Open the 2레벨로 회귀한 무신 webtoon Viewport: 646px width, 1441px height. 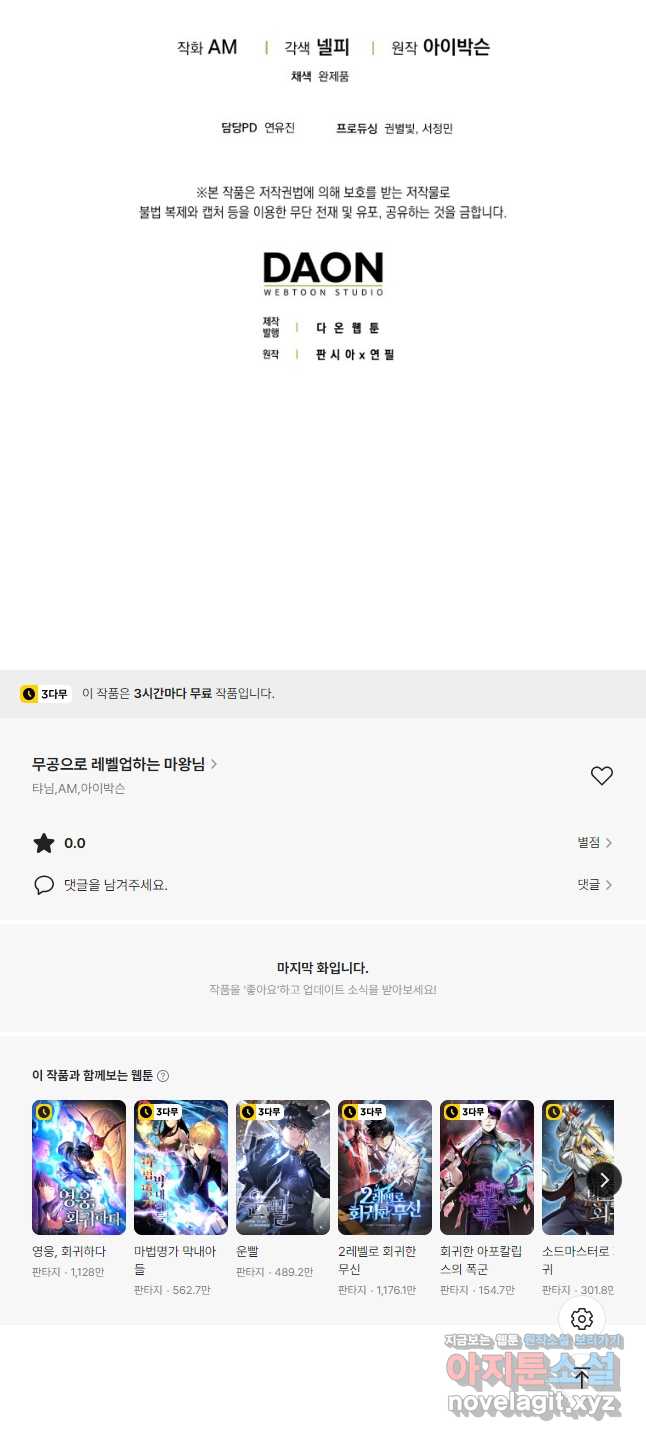[x=385, y=1167]
